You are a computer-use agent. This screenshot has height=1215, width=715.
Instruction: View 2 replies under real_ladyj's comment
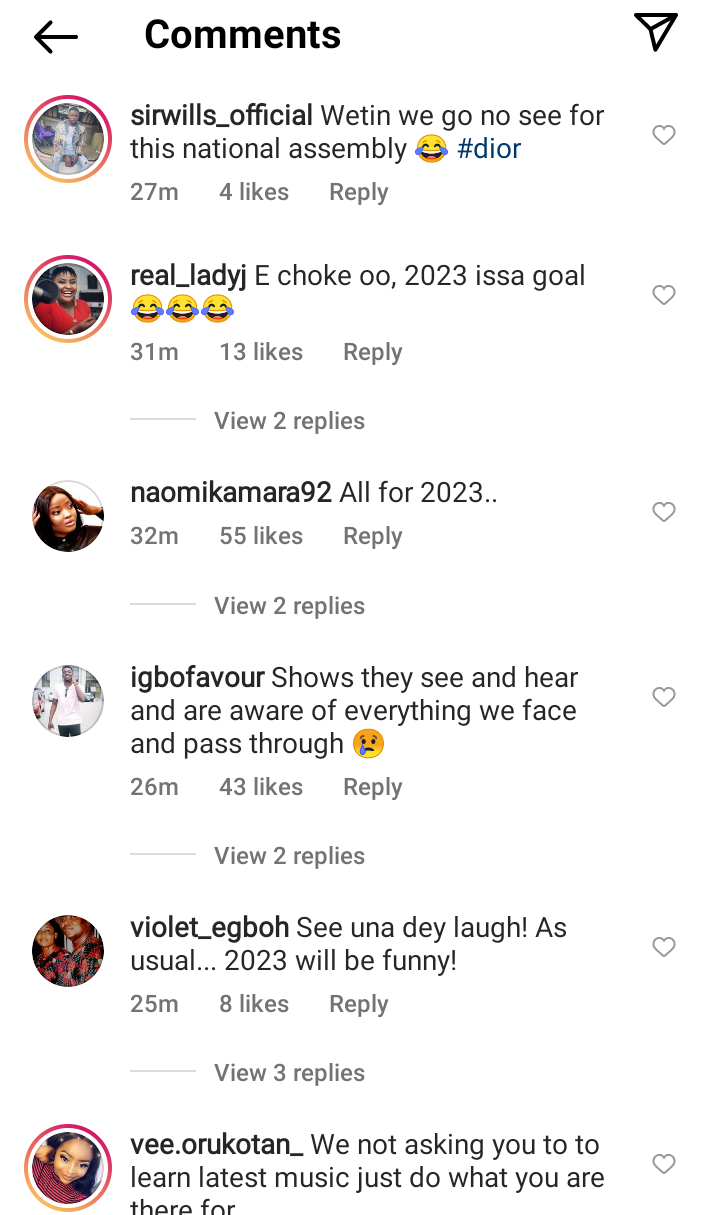pos(289,421)
